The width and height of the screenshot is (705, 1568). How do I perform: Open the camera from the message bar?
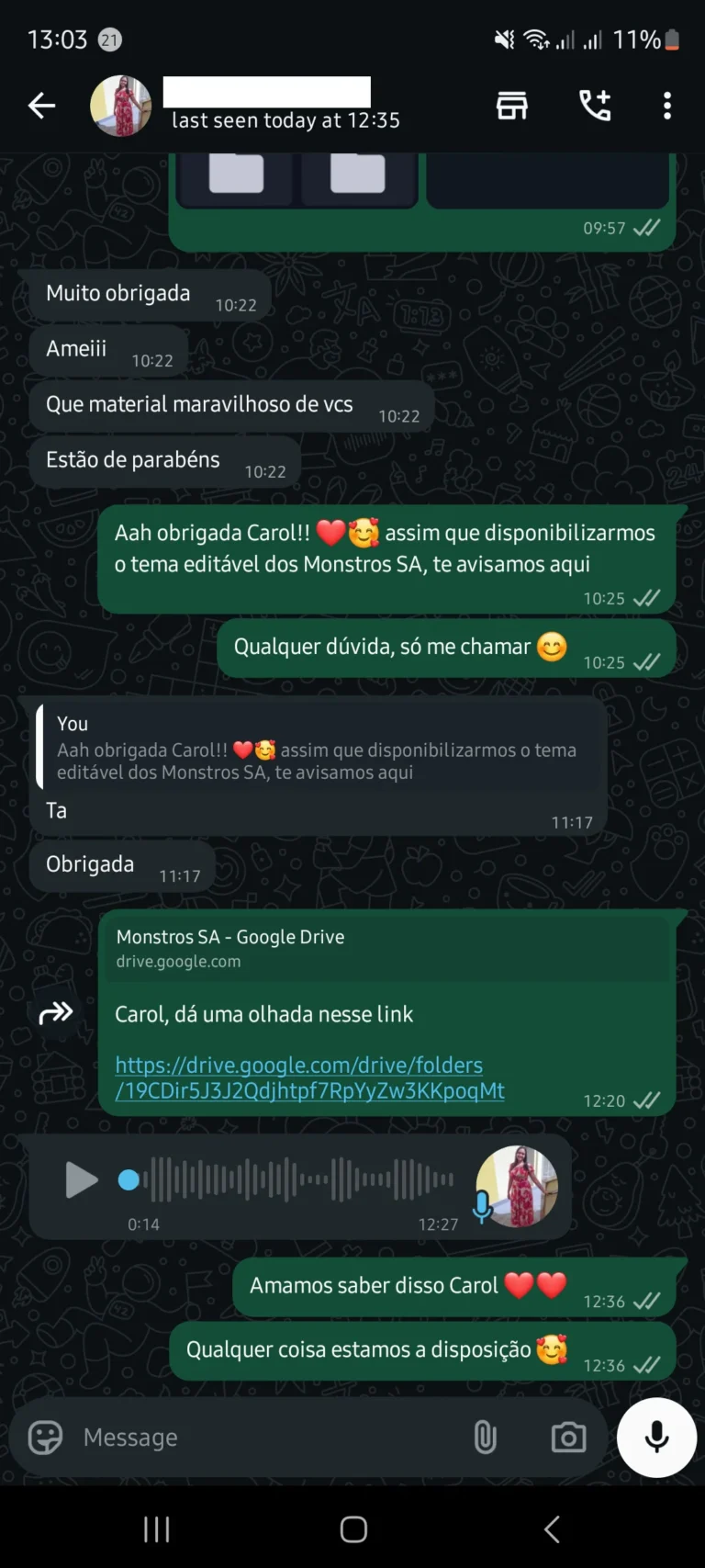point(568,1437)
